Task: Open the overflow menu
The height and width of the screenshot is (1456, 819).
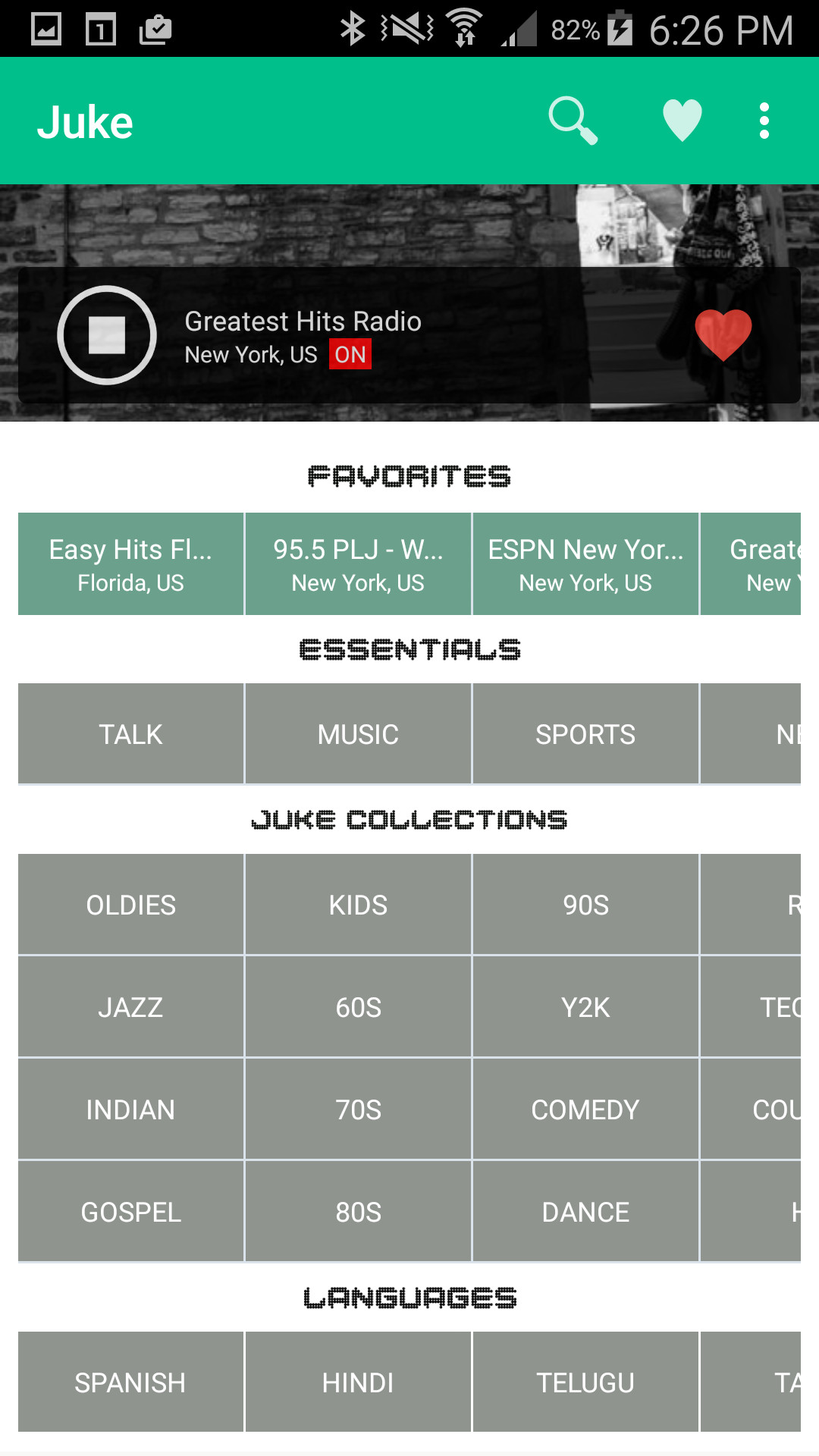Action: (764, 121)
